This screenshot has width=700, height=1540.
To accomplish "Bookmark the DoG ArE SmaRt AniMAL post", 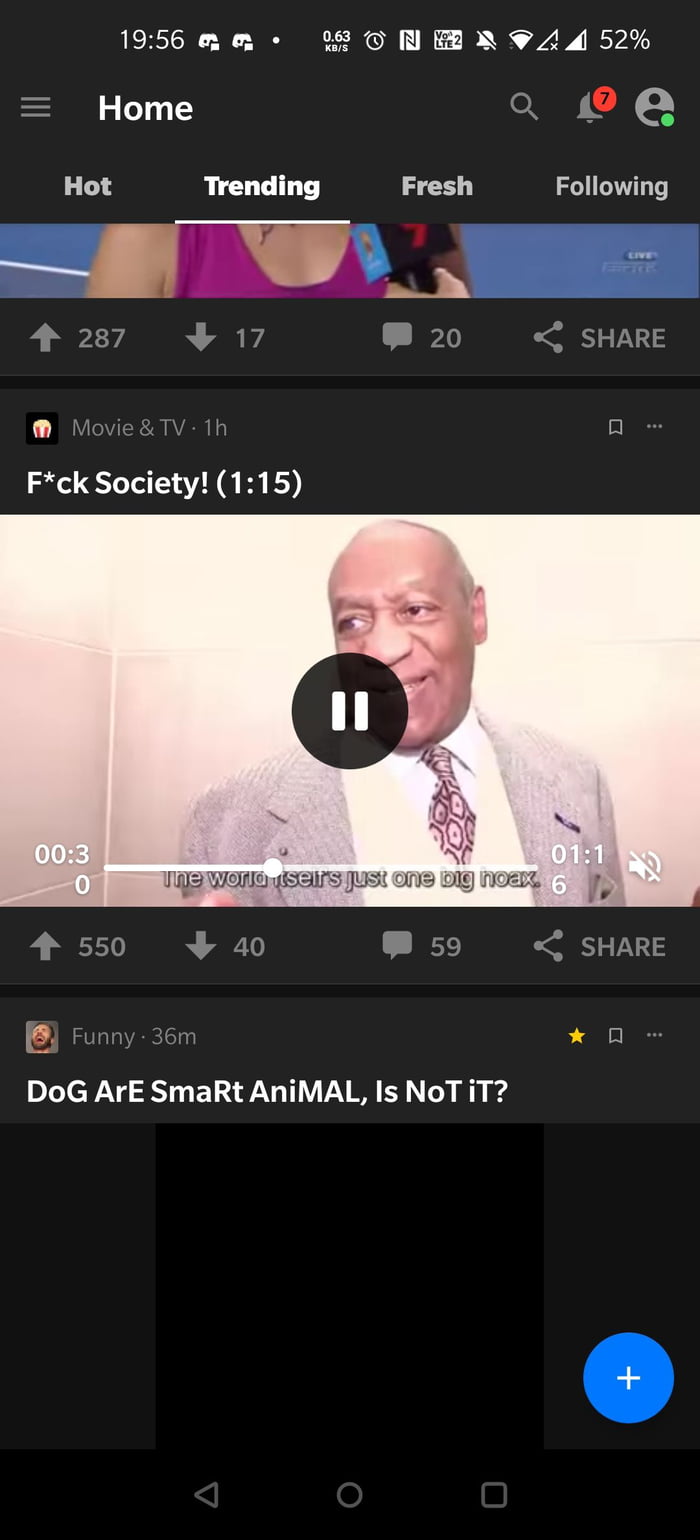I will [x=616, y=1036].
